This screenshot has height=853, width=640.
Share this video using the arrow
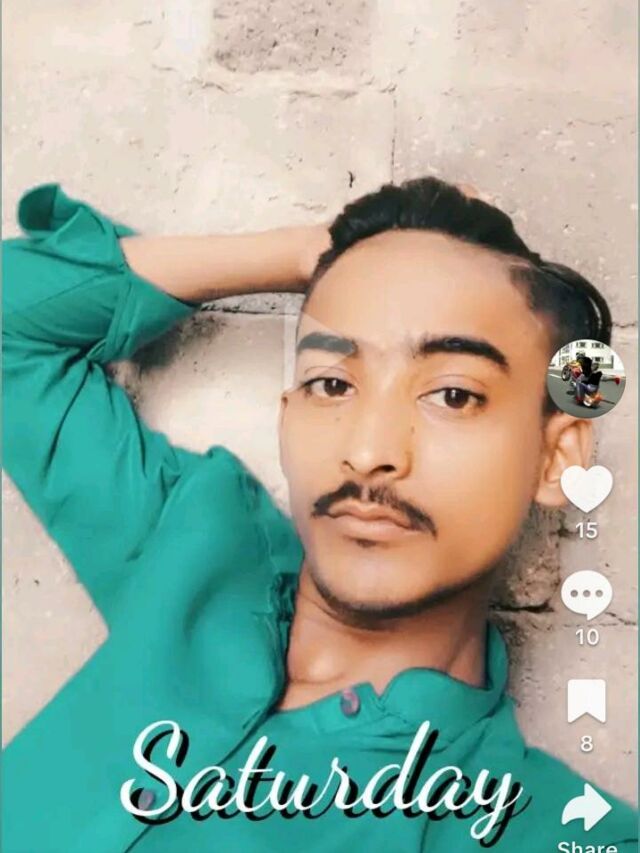(586, 808)
